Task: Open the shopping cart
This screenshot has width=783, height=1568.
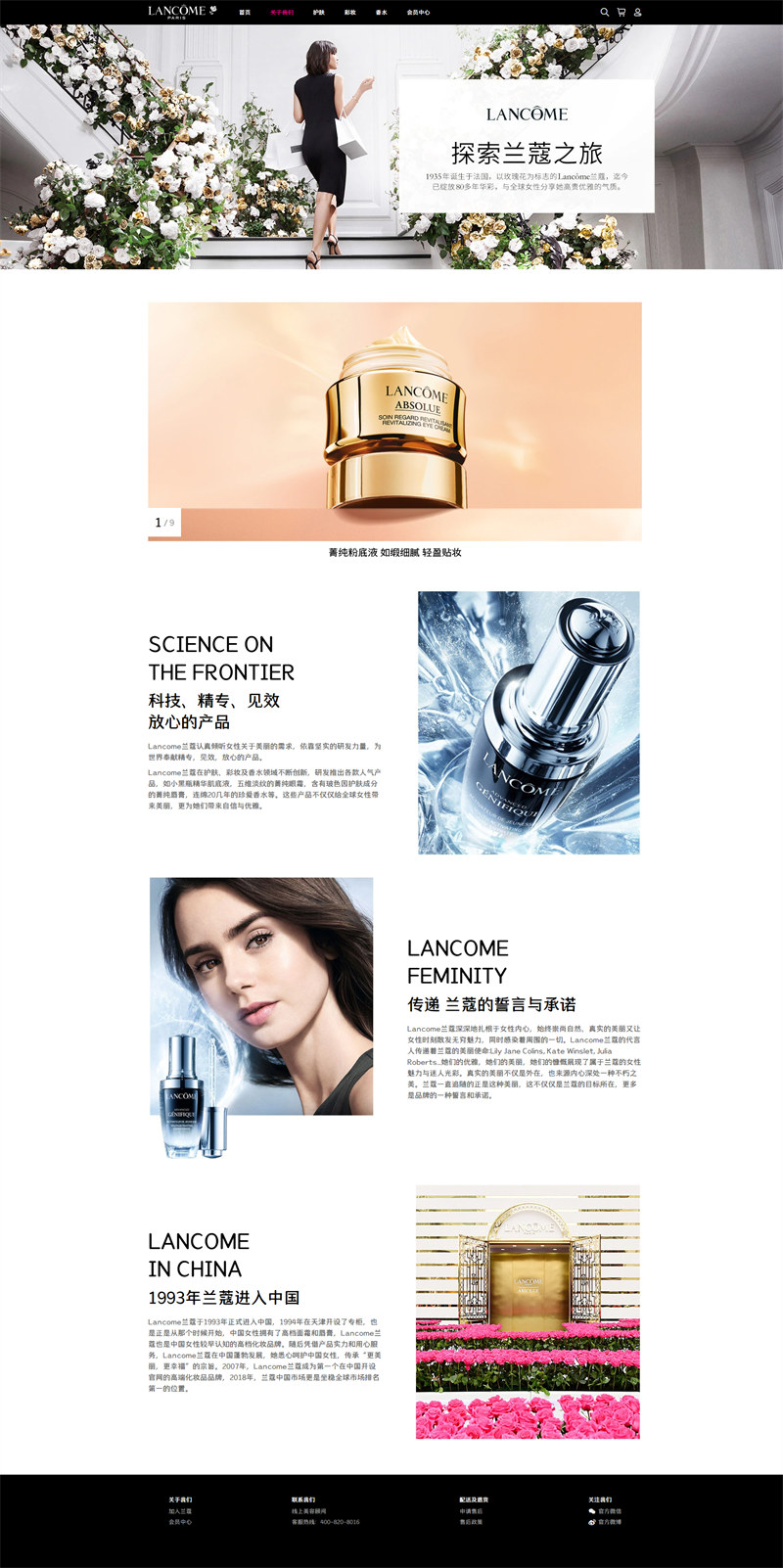Action: tap(621, 12)
